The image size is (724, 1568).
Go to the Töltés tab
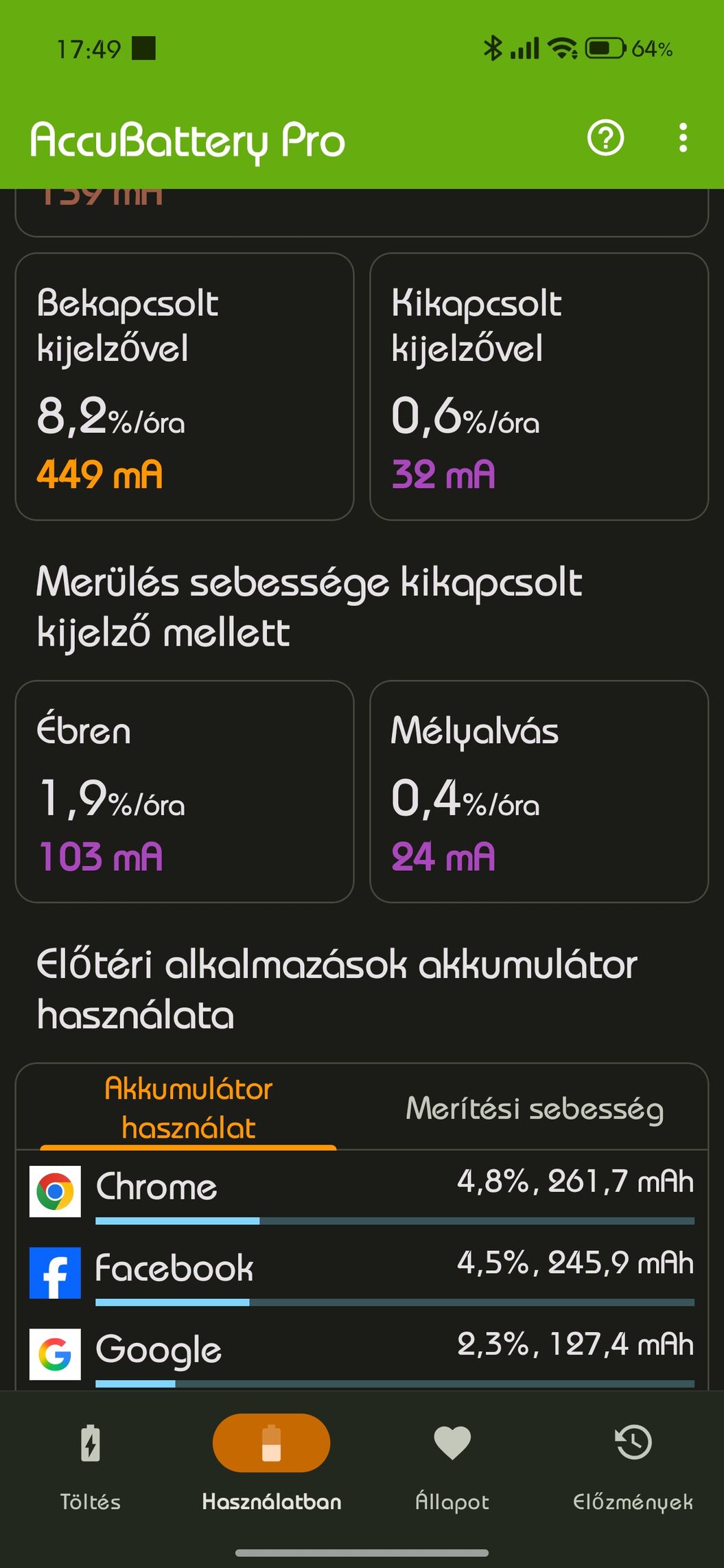(90, 1460)
